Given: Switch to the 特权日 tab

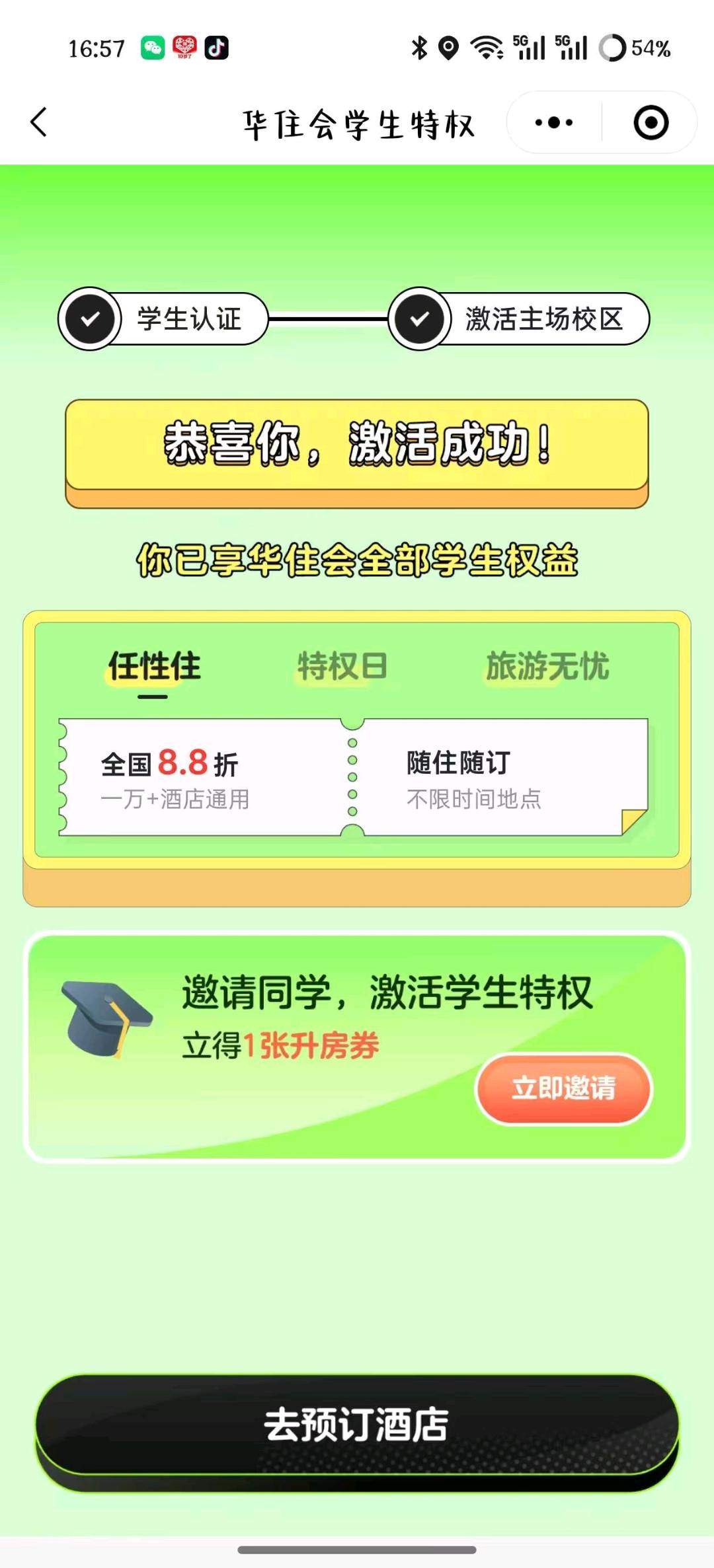Looking at the screenshot, I should click(x=342, y=666).
